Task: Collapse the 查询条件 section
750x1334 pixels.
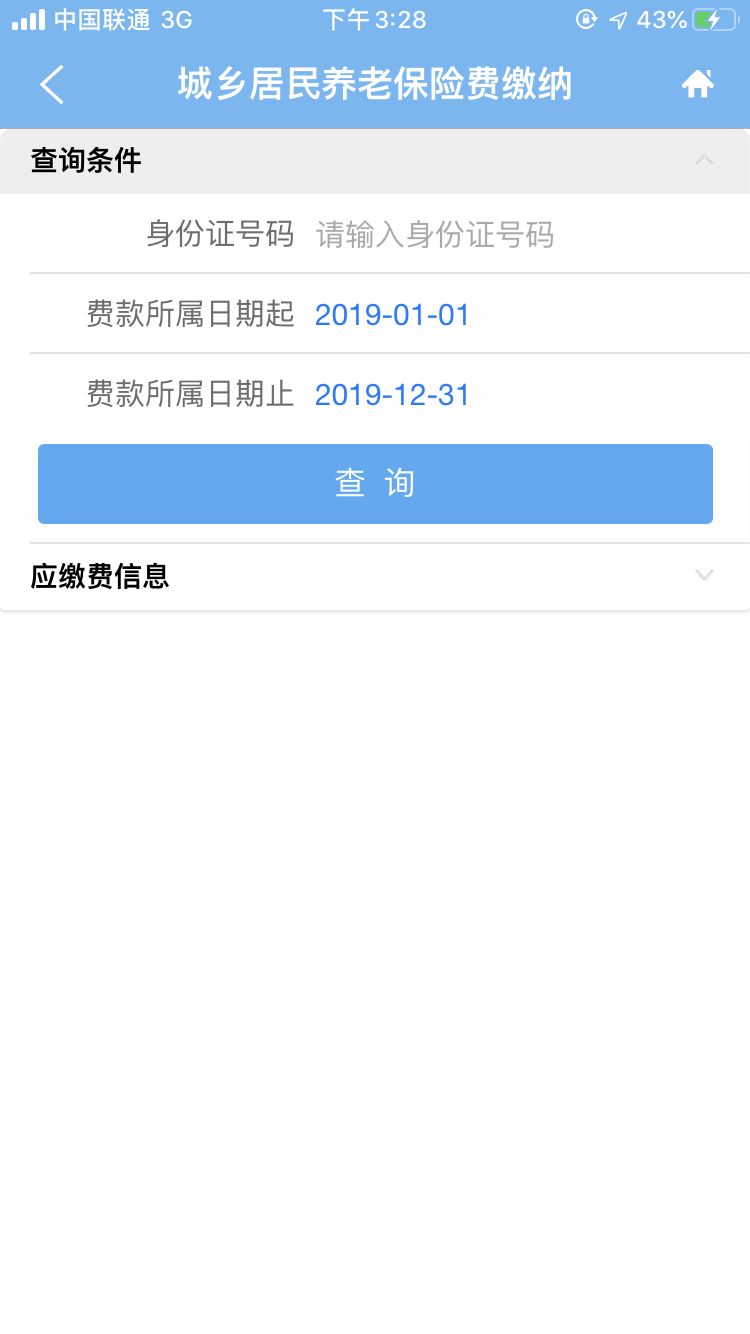Action: 704,160
